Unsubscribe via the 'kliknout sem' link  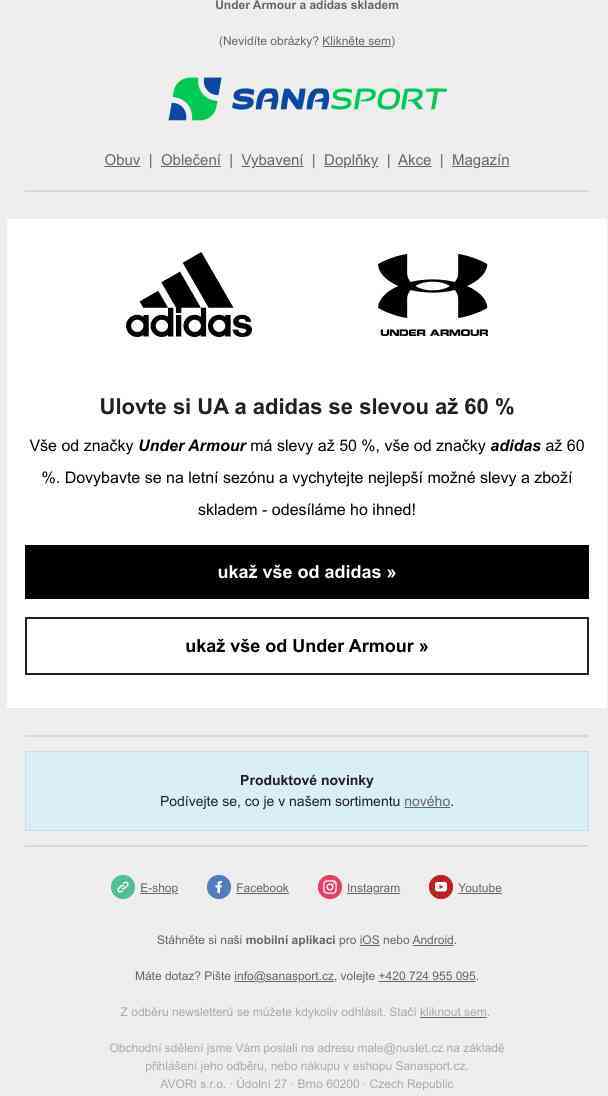click(453, 1012)
